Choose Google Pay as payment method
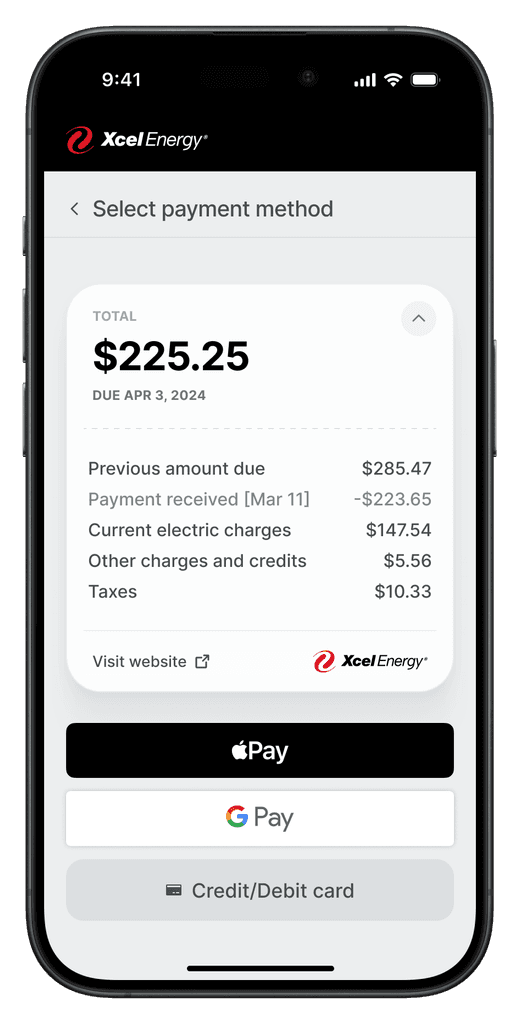Viewport: 520px width, 1024px height. click(x=260, y=818)
